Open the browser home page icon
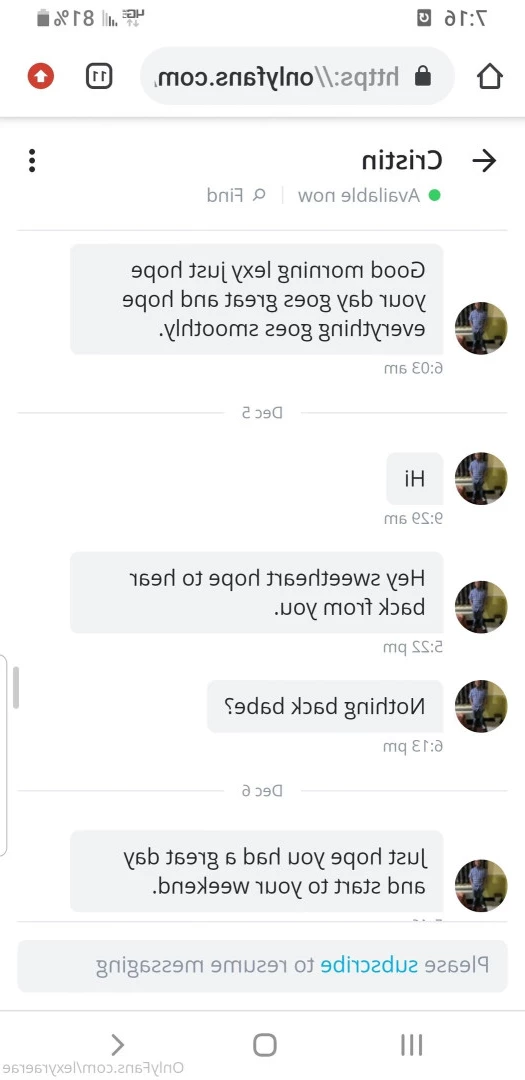 [490, 76]
